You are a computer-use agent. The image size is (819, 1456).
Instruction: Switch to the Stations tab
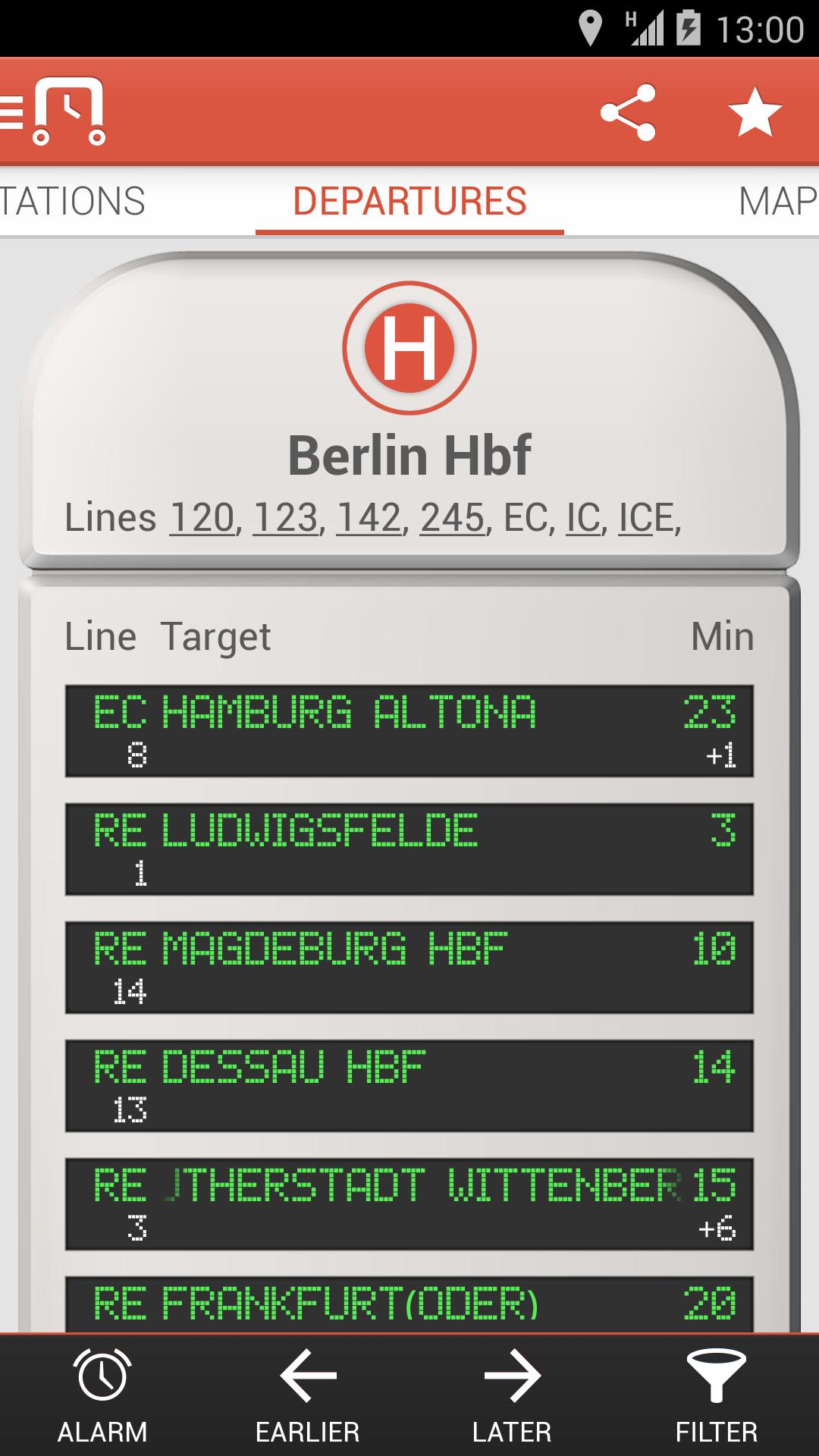pyautogui.click(x=72, y=202)
